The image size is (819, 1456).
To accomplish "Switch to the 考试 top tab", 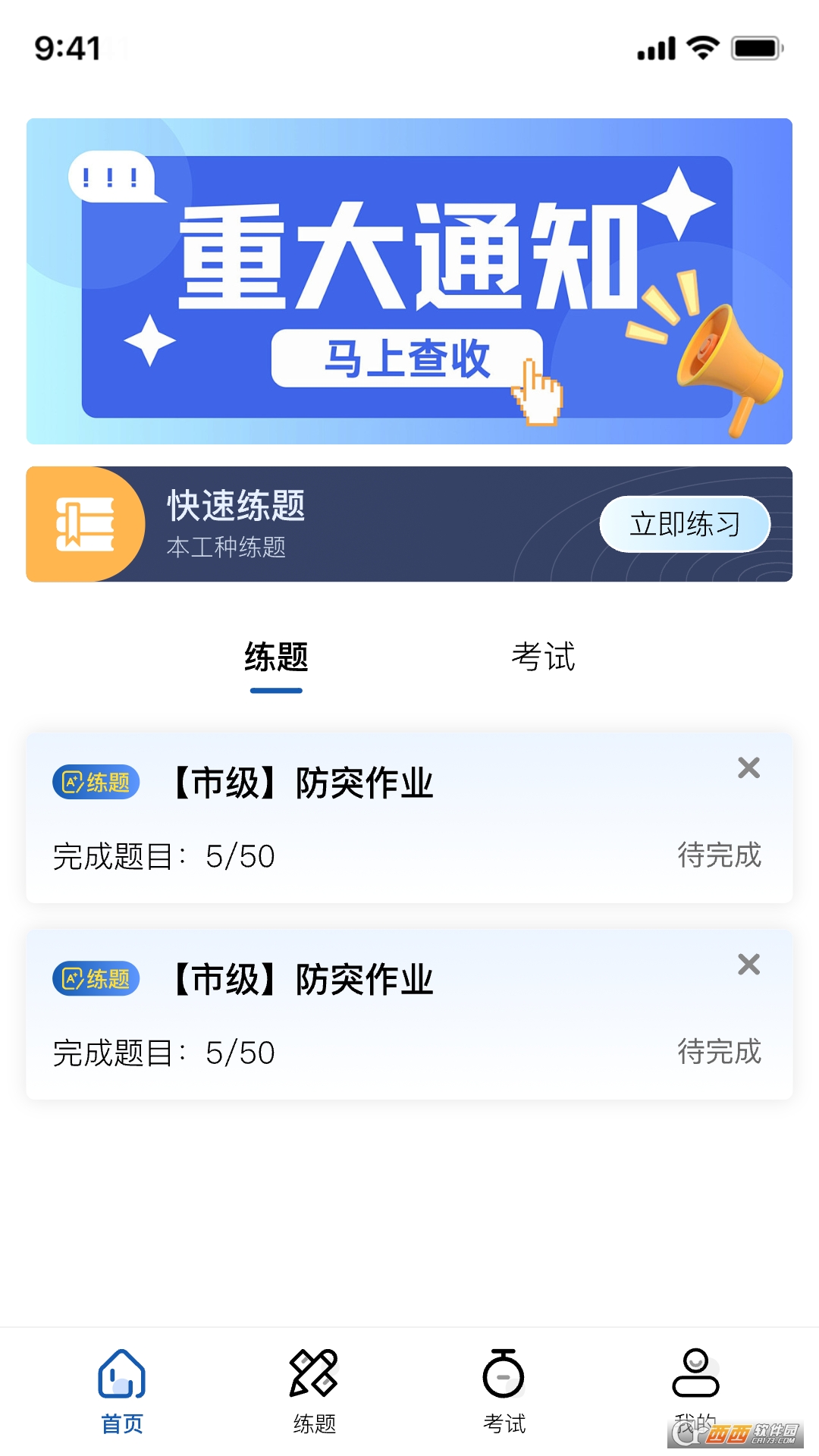I will point(543,657).
